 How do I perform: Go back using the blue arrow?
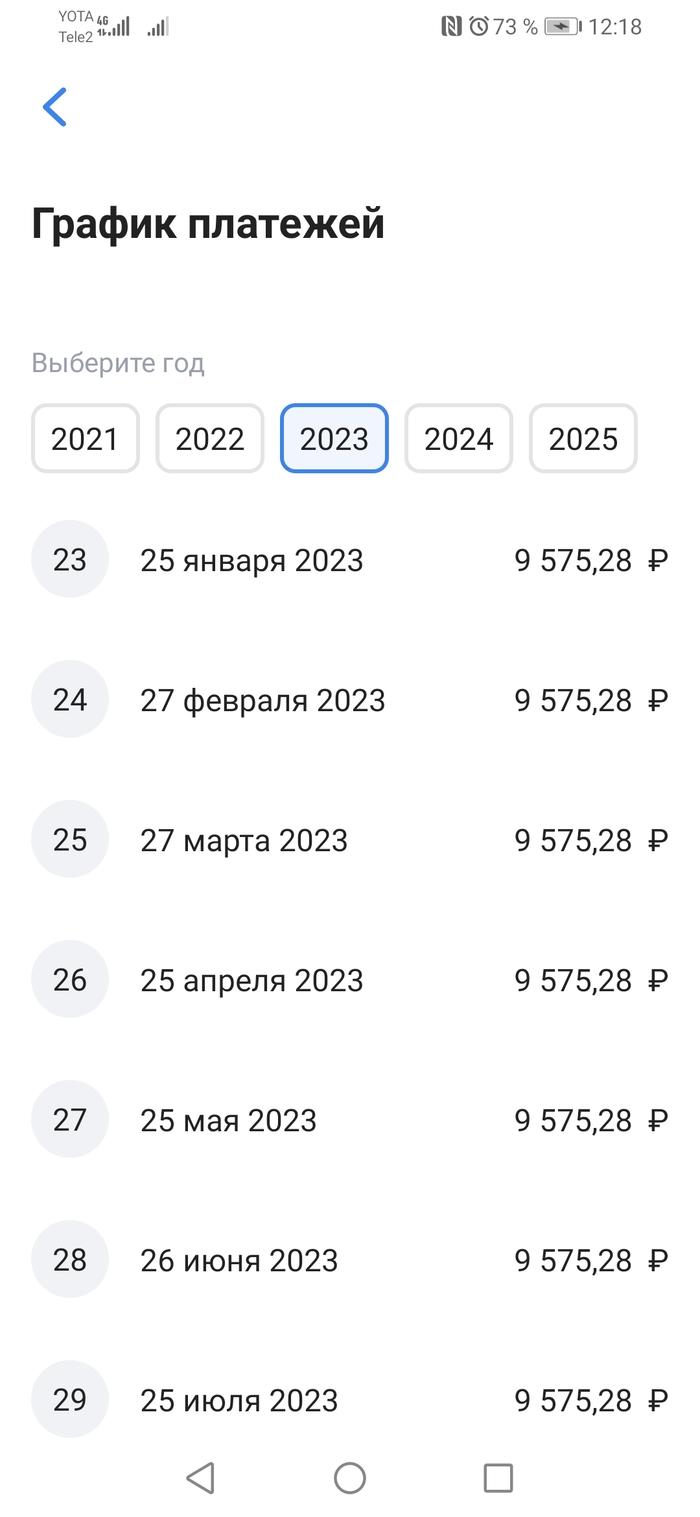pos(55,107)
